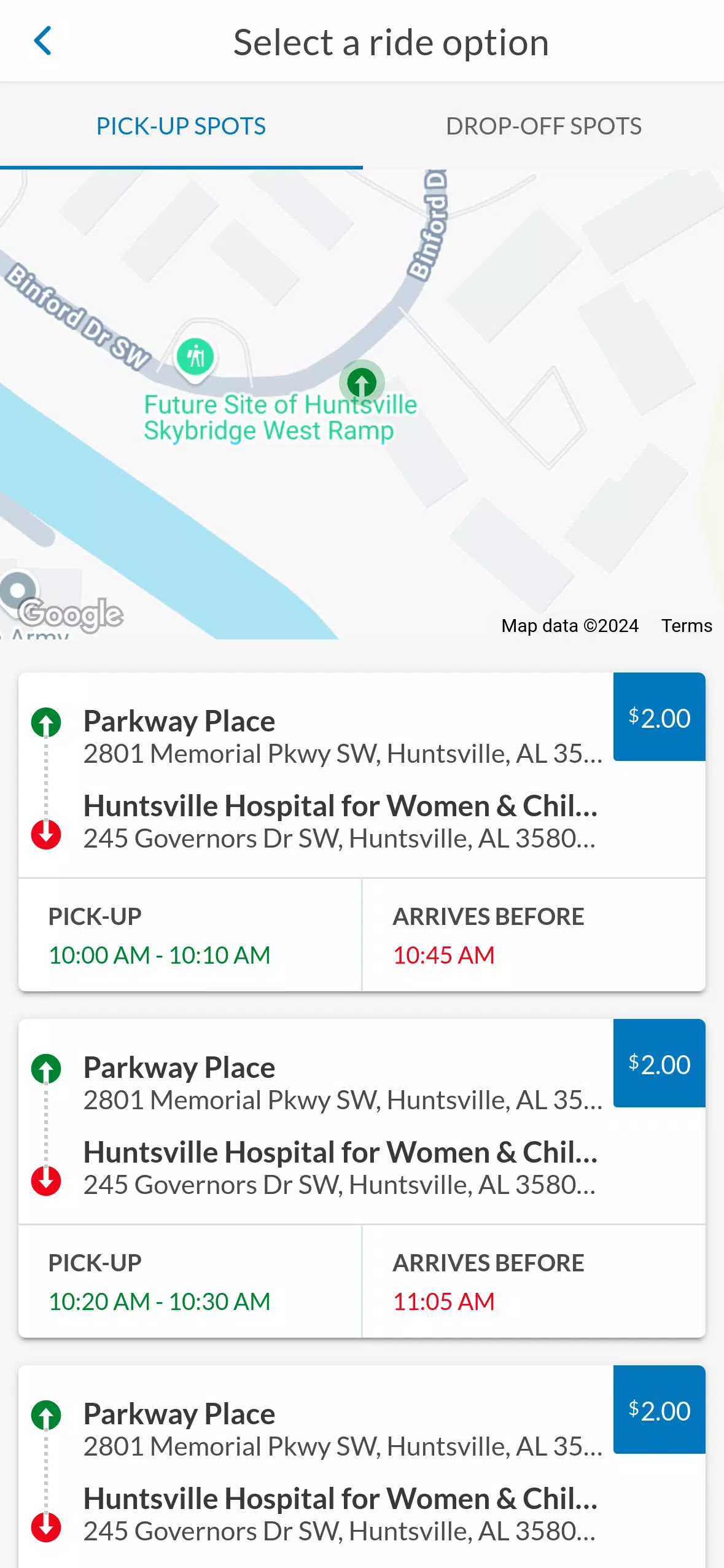
Task: Switch to the Drop-off Spots tab
Action: coord(543,126)
